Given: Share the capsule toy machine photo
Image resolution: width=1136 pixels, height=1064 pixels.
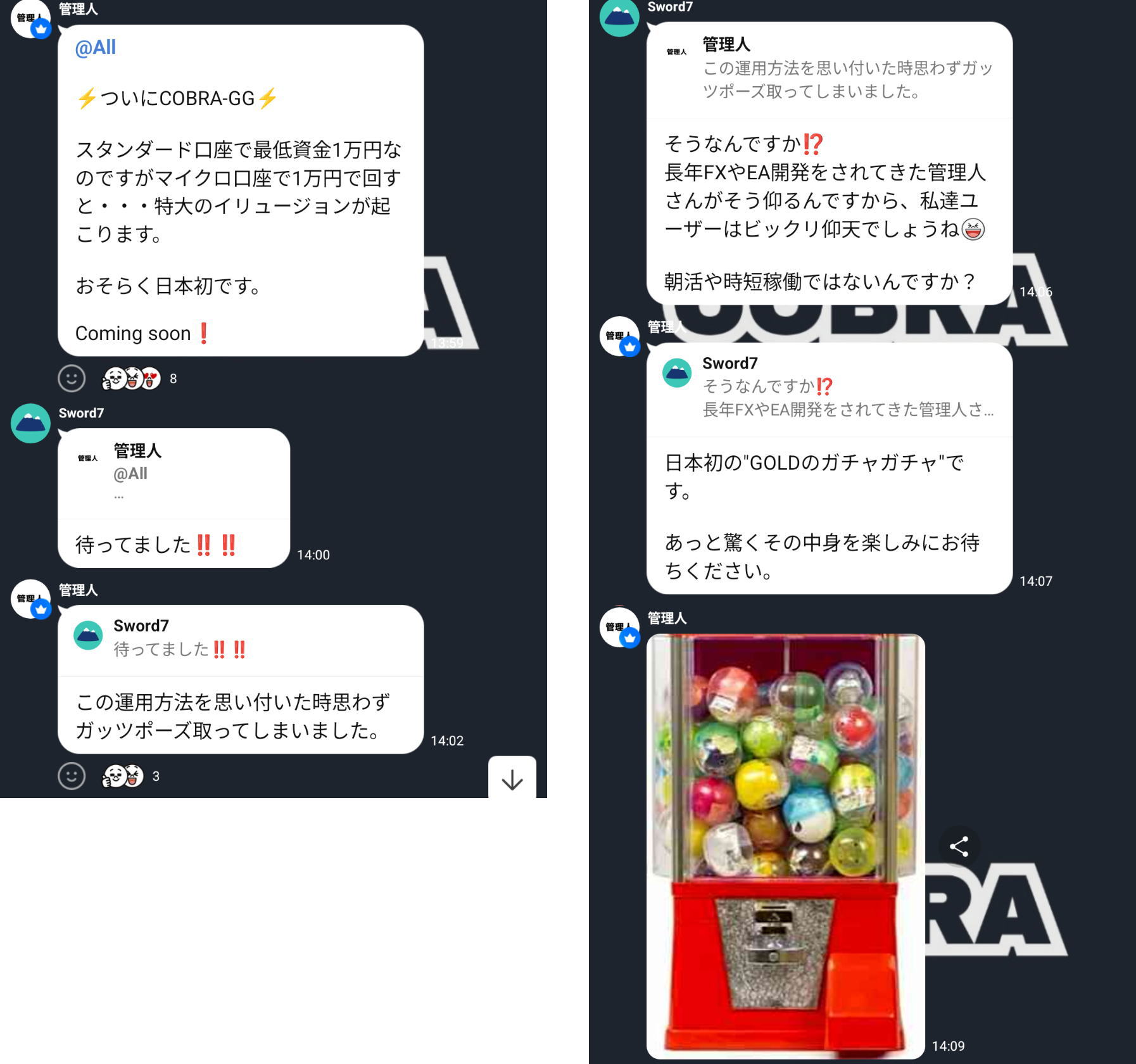Looking at the screenshot, I should click(959, 846).
